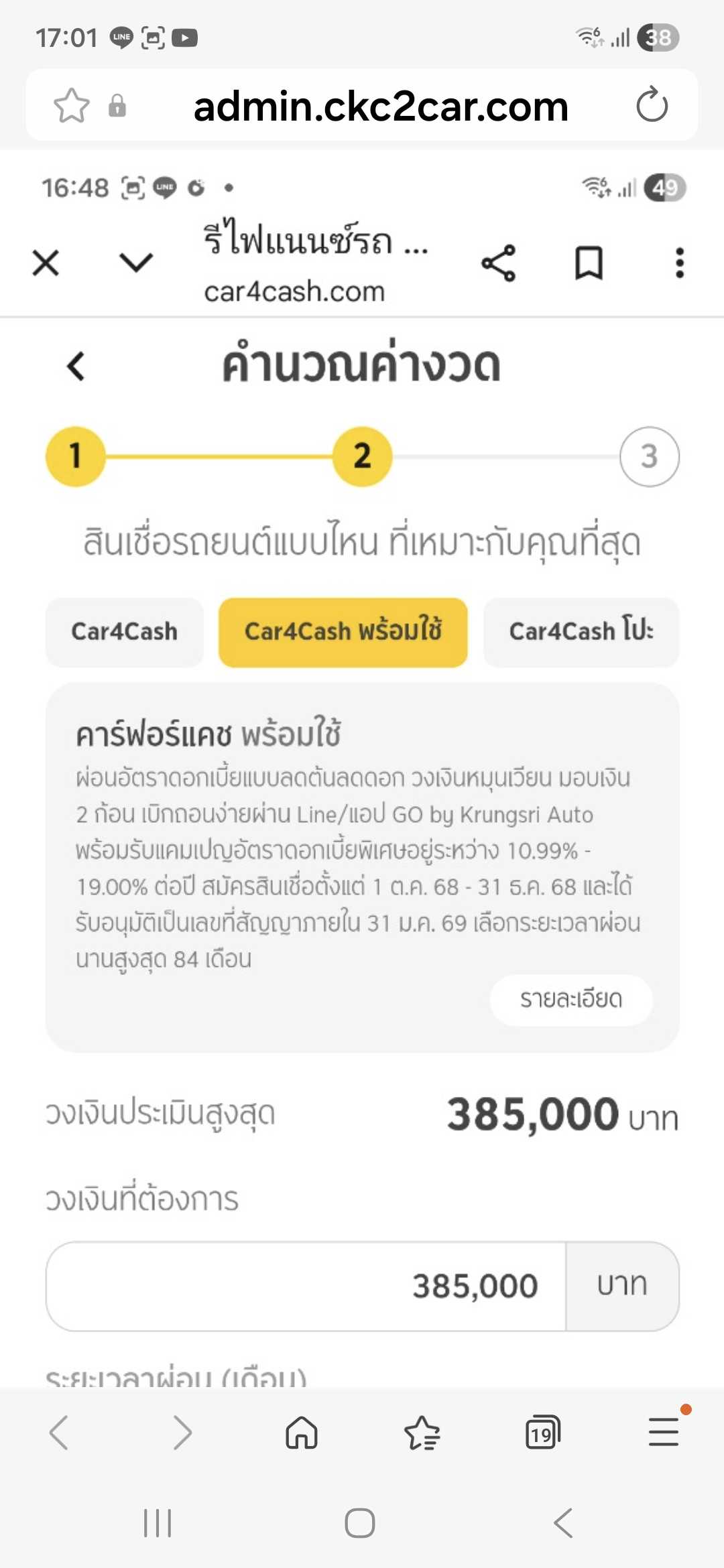
Task: Open the browser hamburger menu
Action: (664, 1431)
